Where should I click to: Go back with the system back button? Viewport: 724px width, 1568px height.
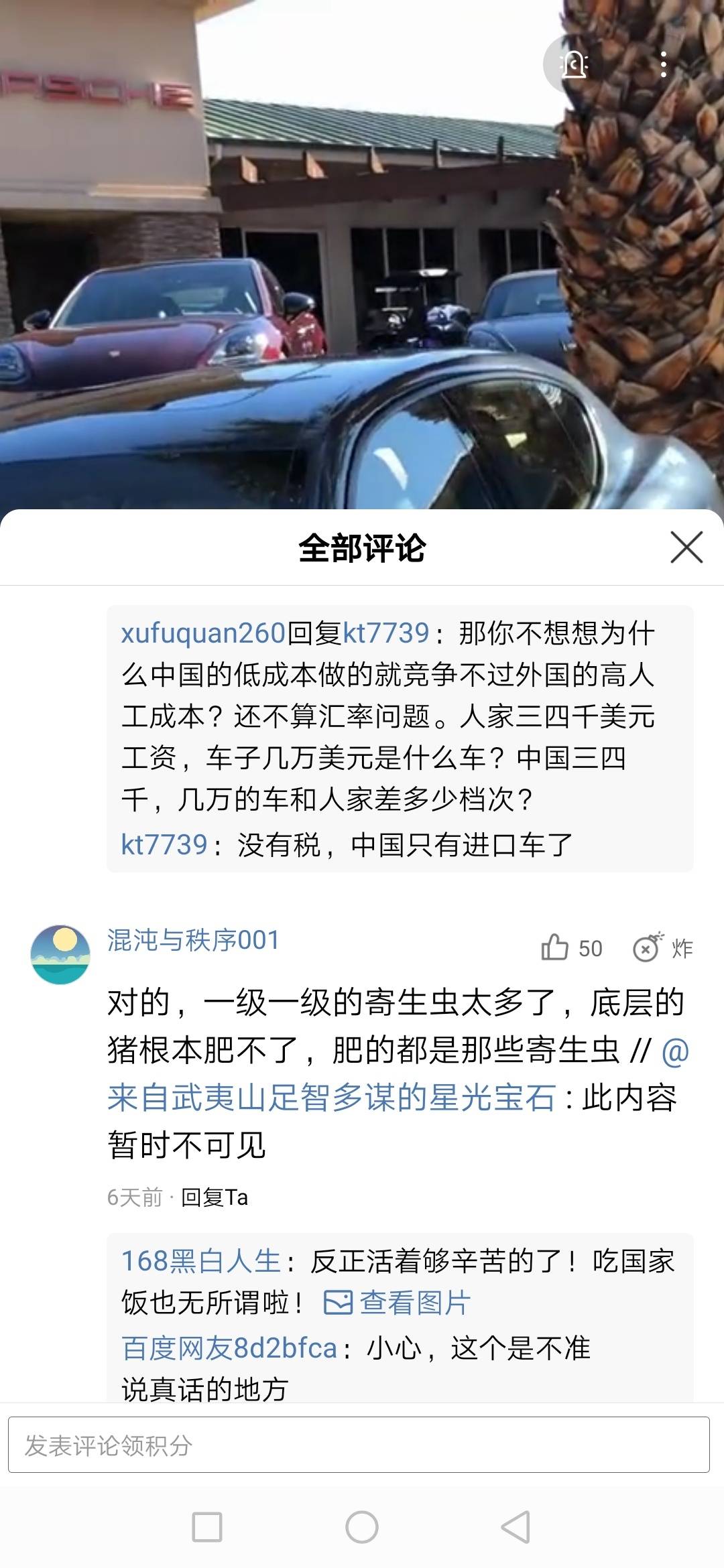click(516, 1527)
